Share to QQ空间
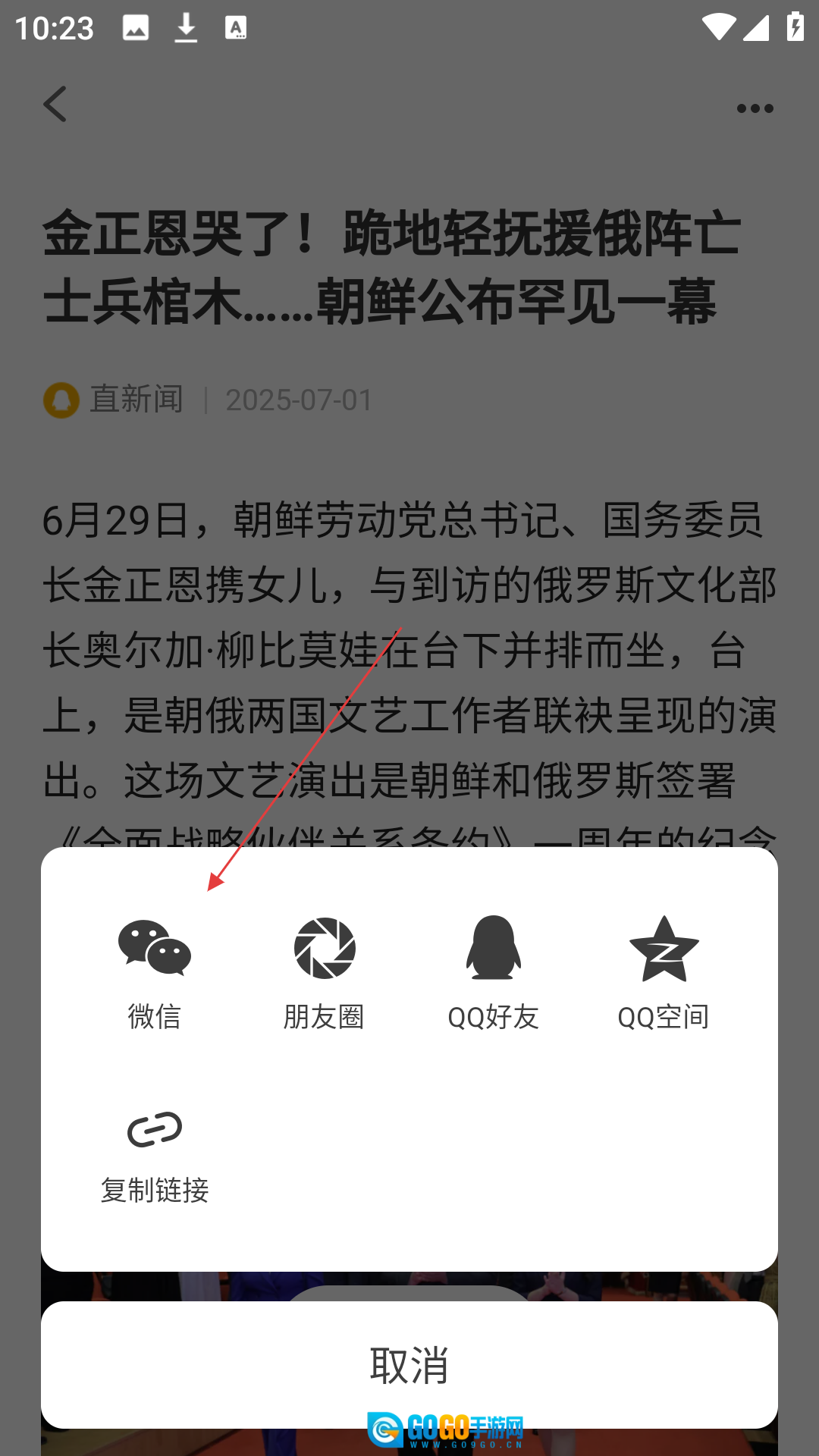Viewport: 819px width, 1456px height. [664, 971]
